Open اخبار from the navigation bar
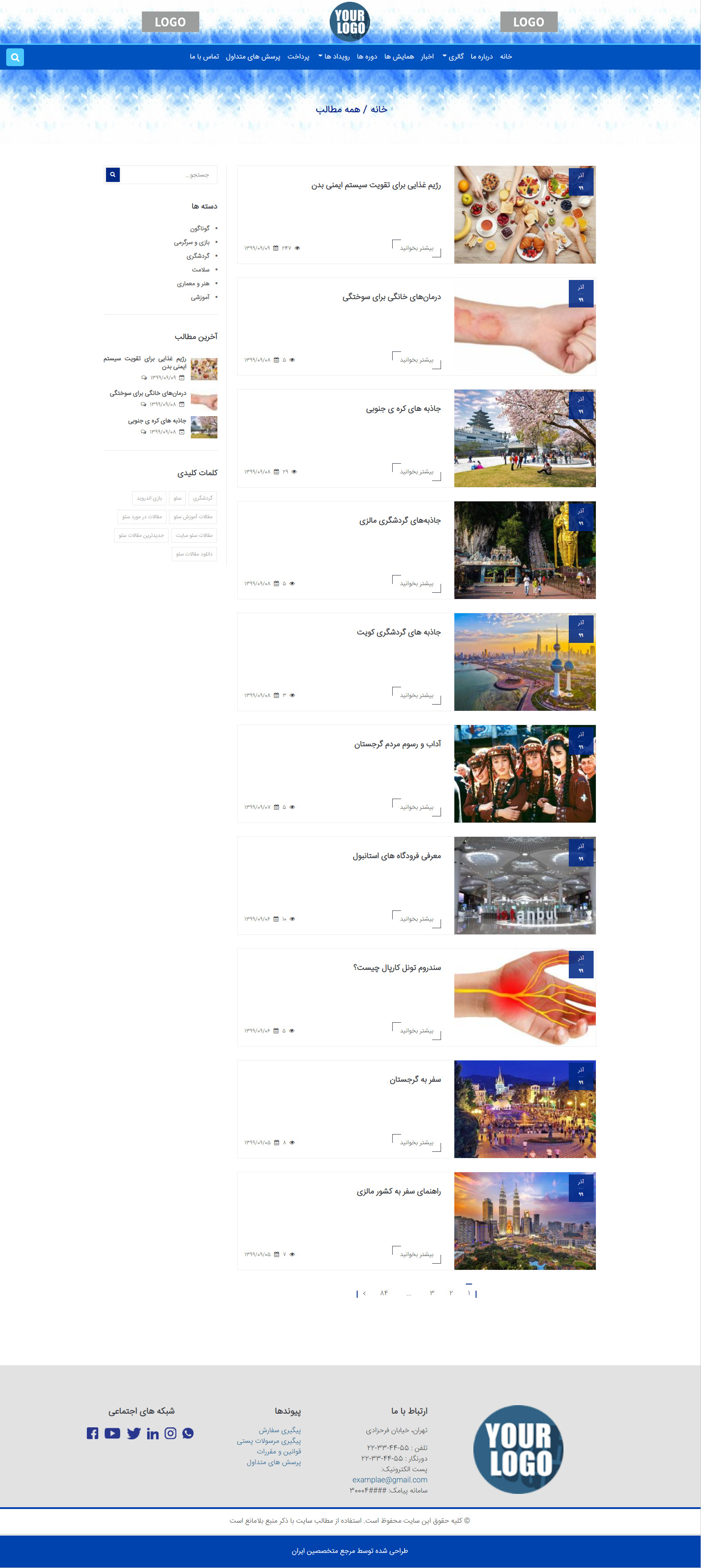 (x=427, y=57)
